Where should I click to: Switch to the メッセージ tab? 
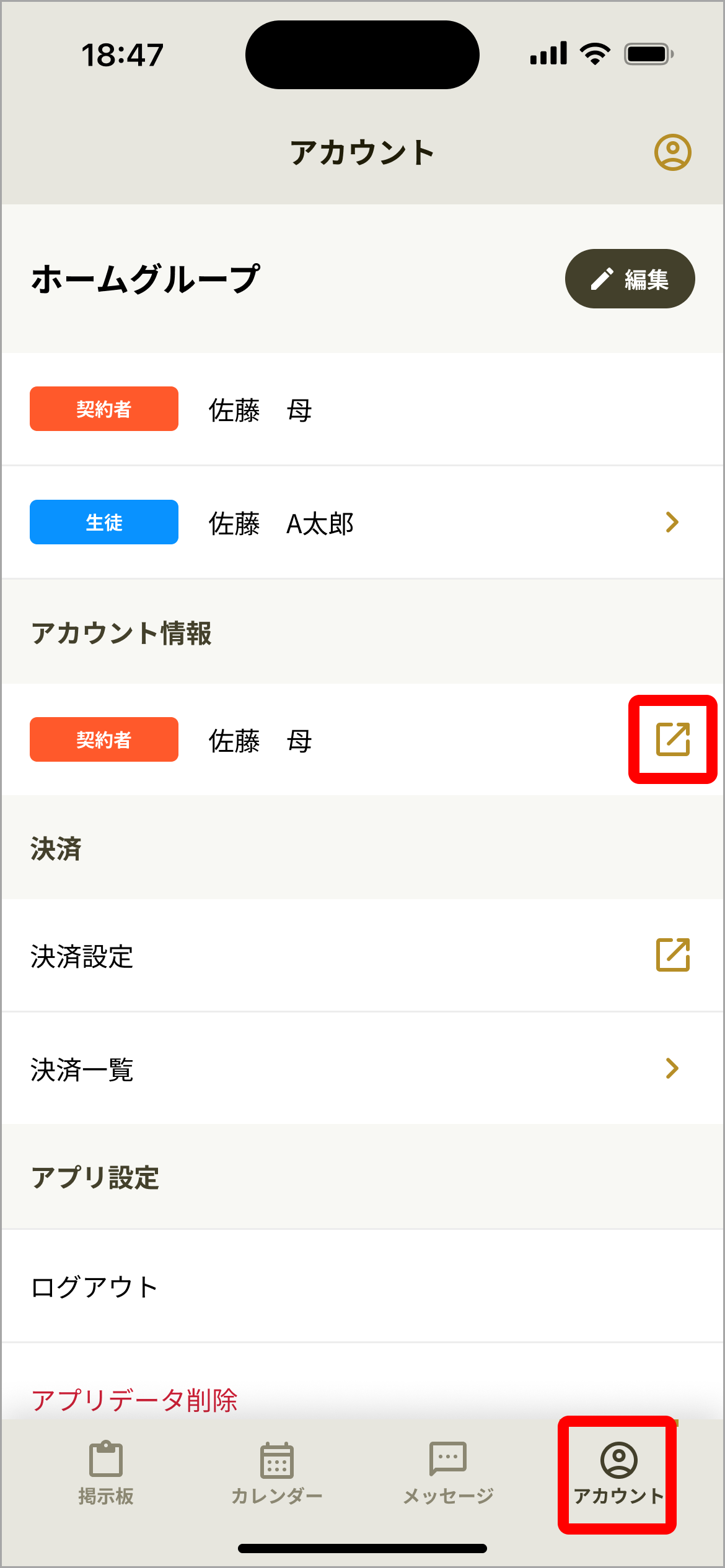447,1483
